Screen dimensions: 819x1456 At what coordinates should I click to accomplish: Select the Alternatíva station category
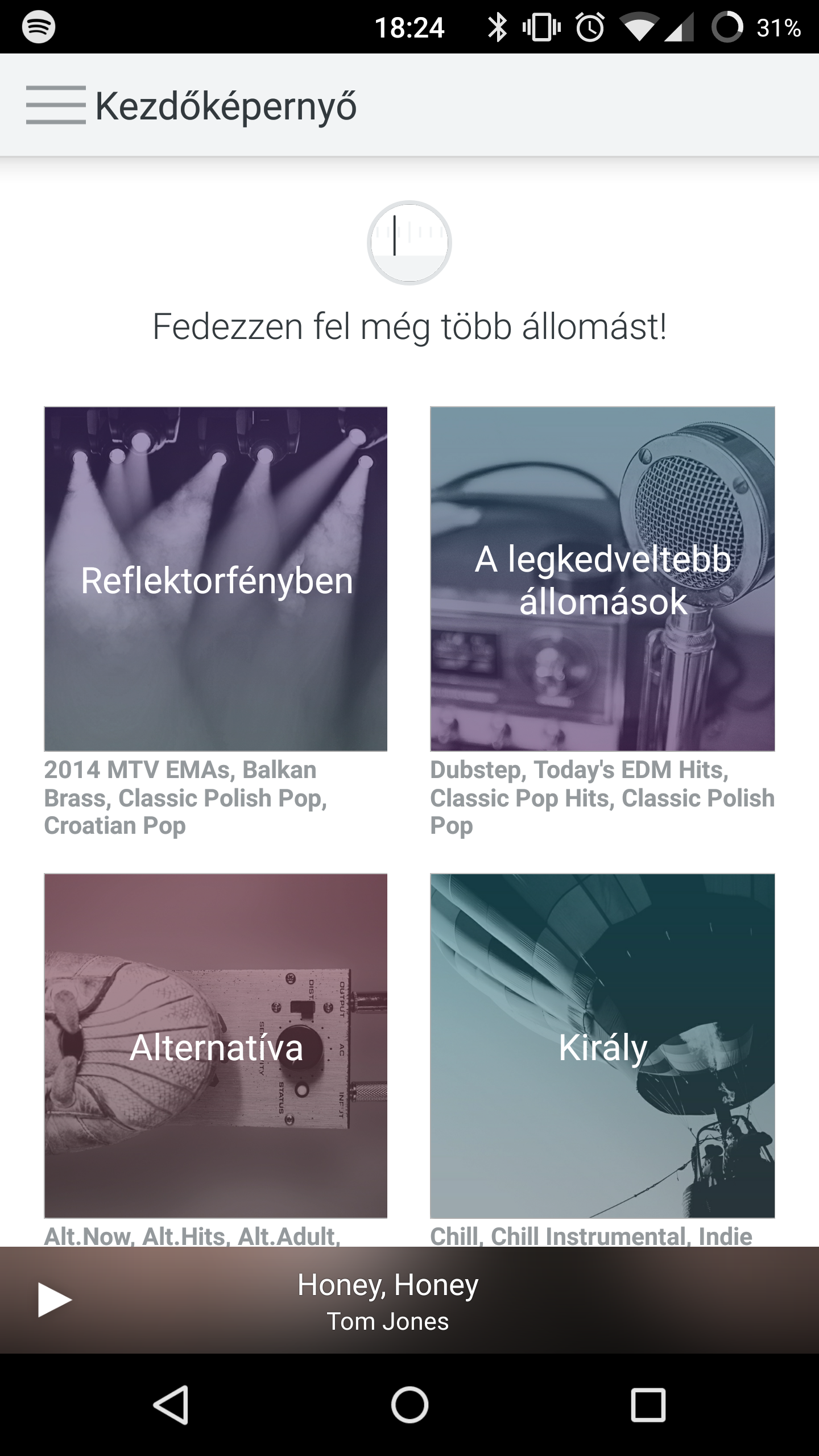(216, 1045)
